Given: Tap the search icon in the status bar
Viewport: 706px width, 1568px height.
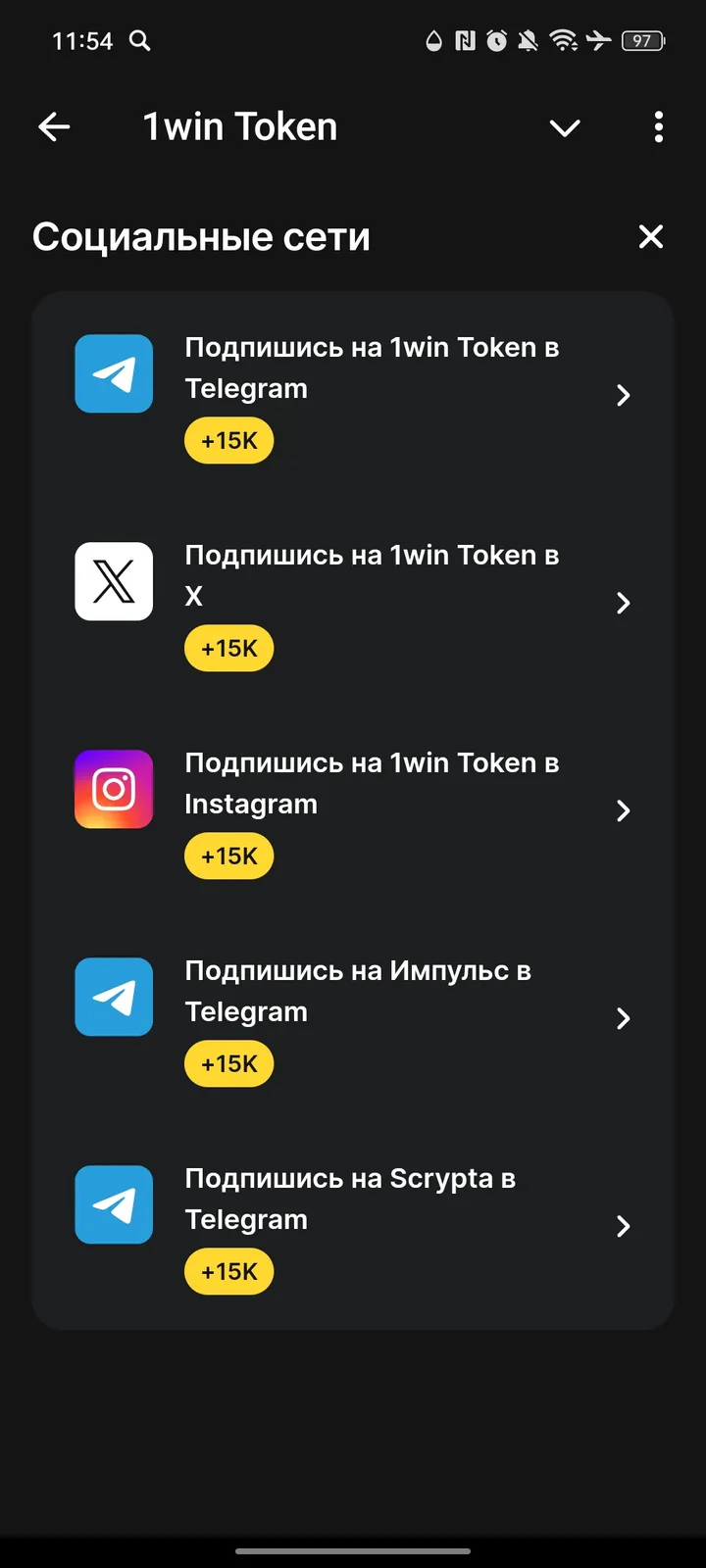Looking at the screenshot, I should coord(139,41).
